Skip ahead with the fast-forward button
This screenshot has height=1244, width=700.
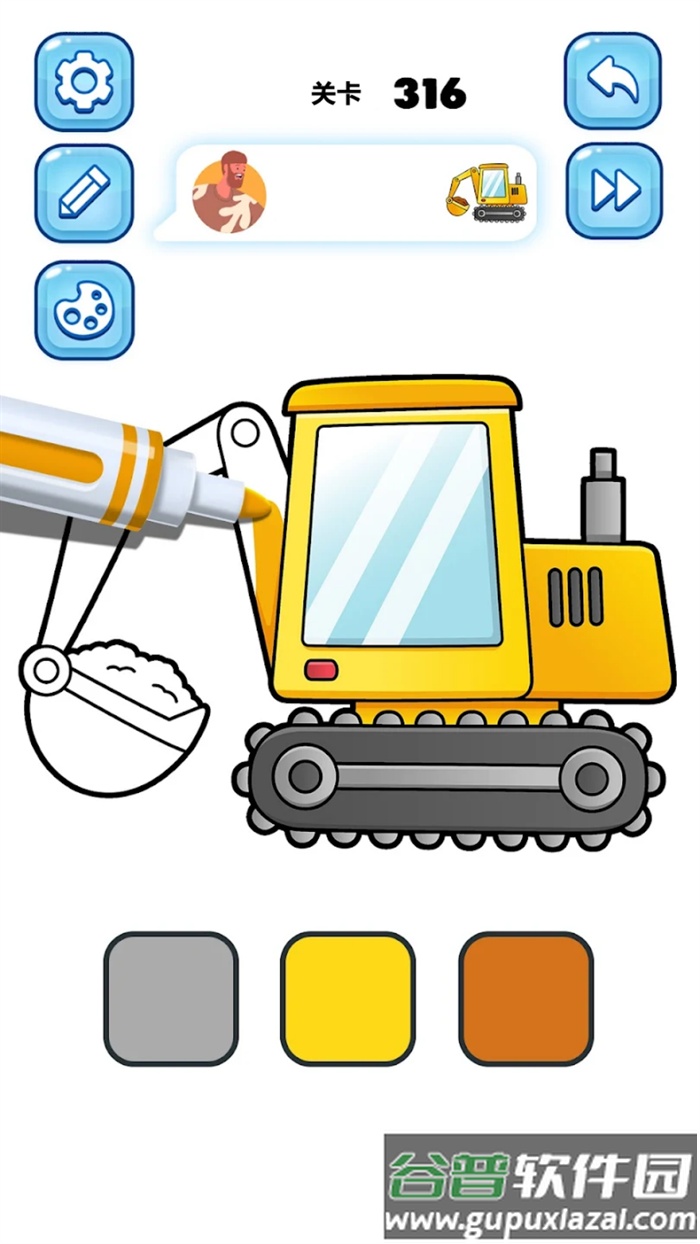pos(614,190)
